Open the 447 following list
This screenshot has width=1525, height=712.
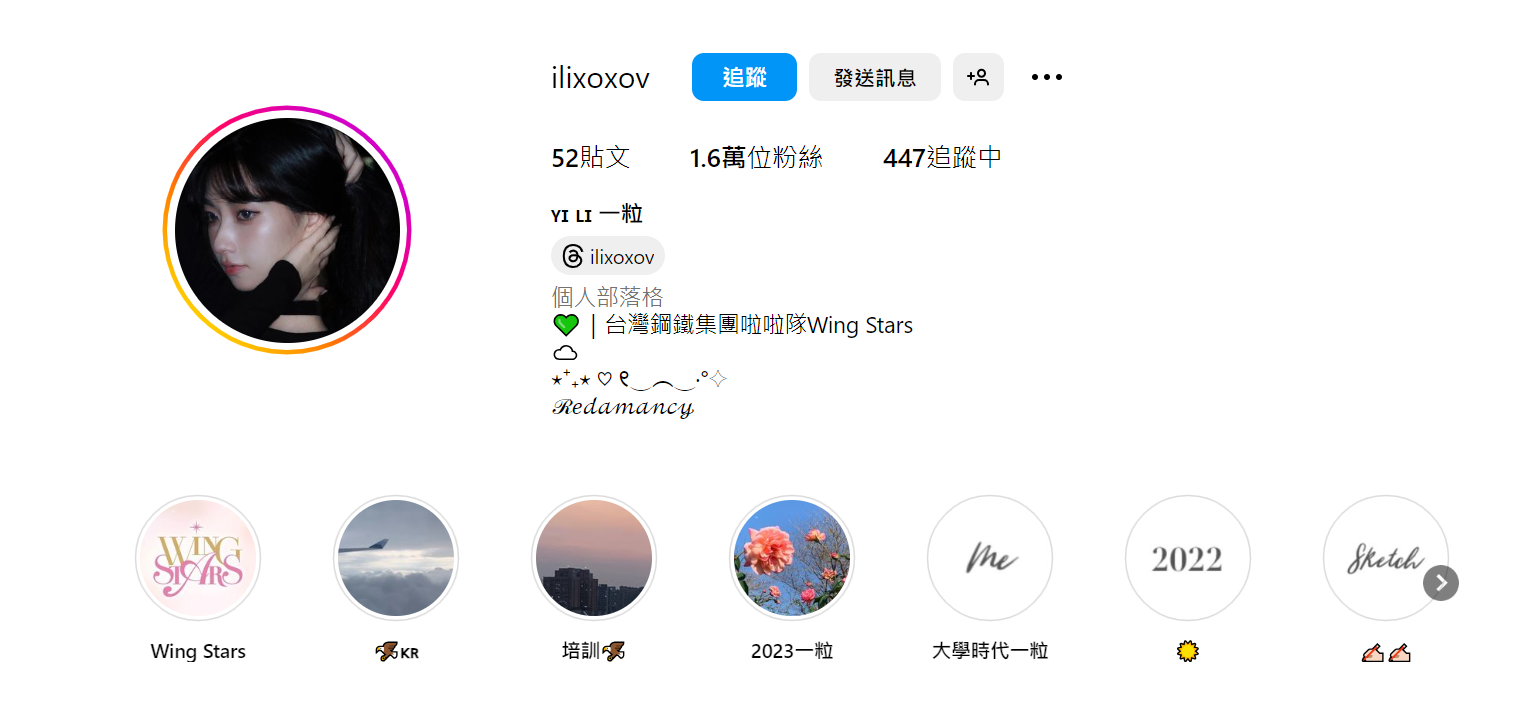coord(942,158)
